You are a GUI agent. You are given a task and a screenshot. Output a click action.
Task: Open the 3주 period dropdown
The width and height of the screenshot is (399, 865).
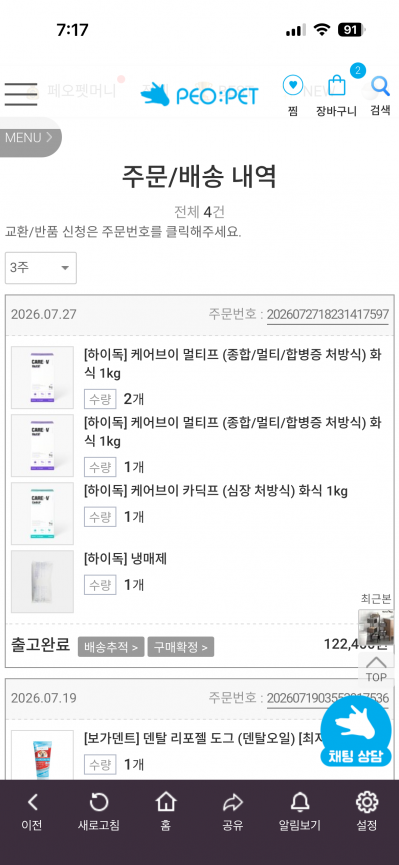pos(41,268)
